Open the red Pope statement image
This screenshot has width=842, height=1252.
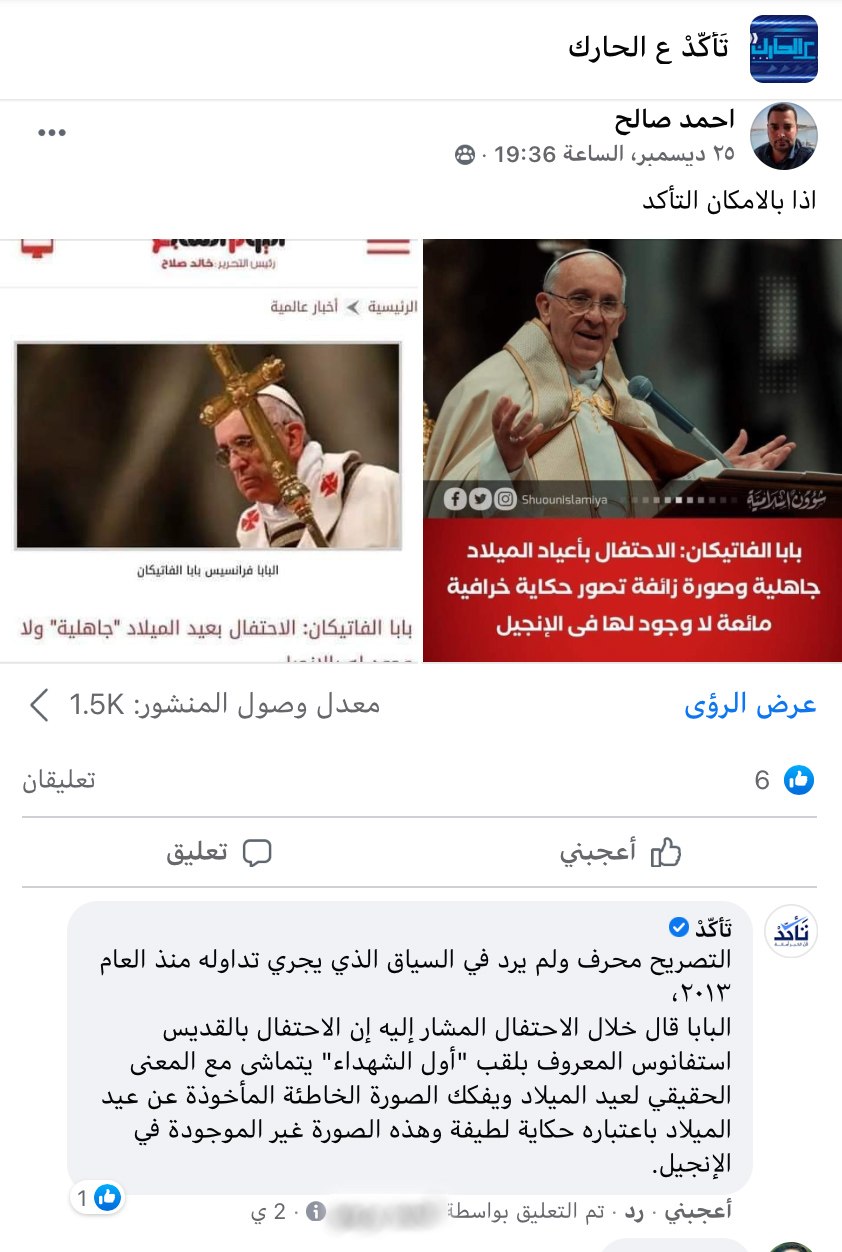[631, 449]
